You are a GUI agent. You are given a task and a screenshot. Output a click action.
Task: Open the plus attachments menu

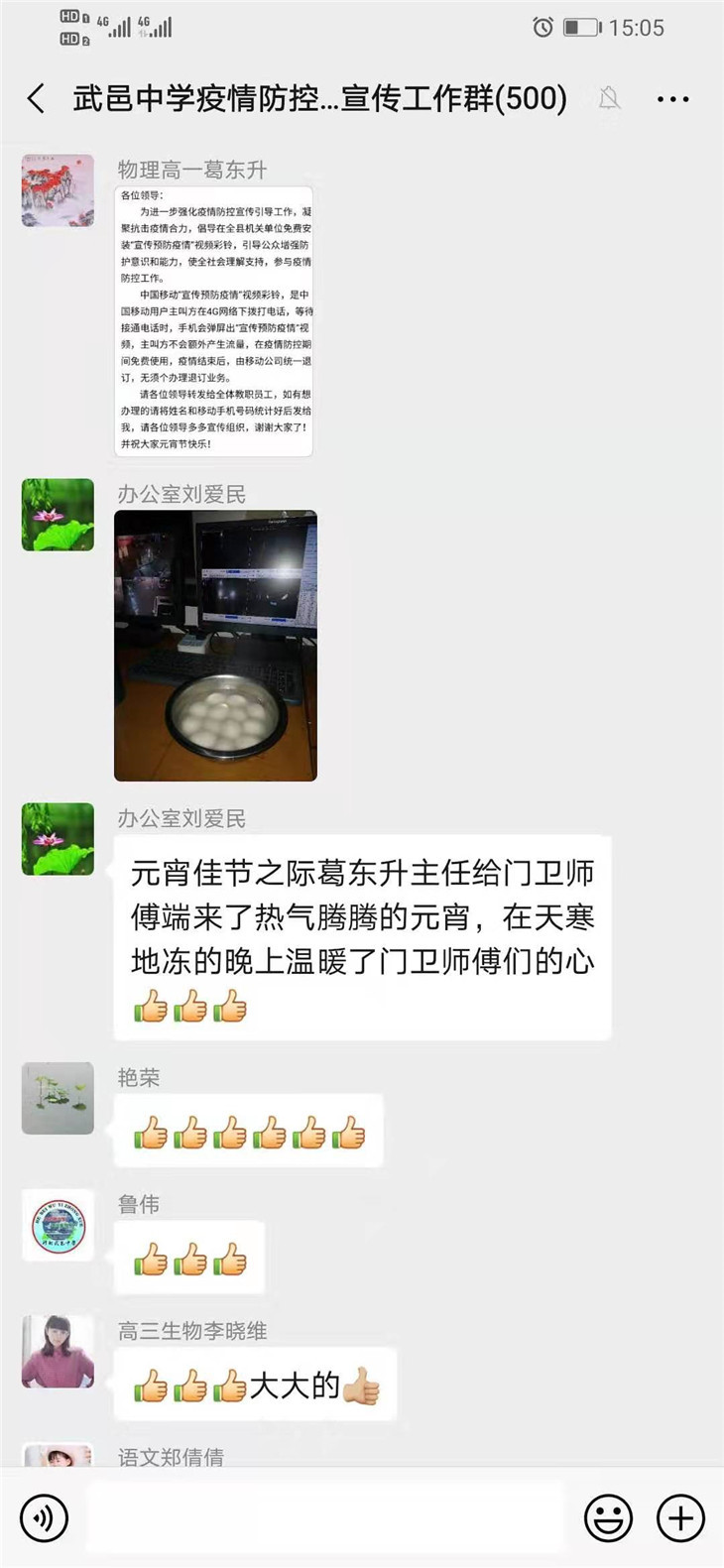(x=680, y=1517)
